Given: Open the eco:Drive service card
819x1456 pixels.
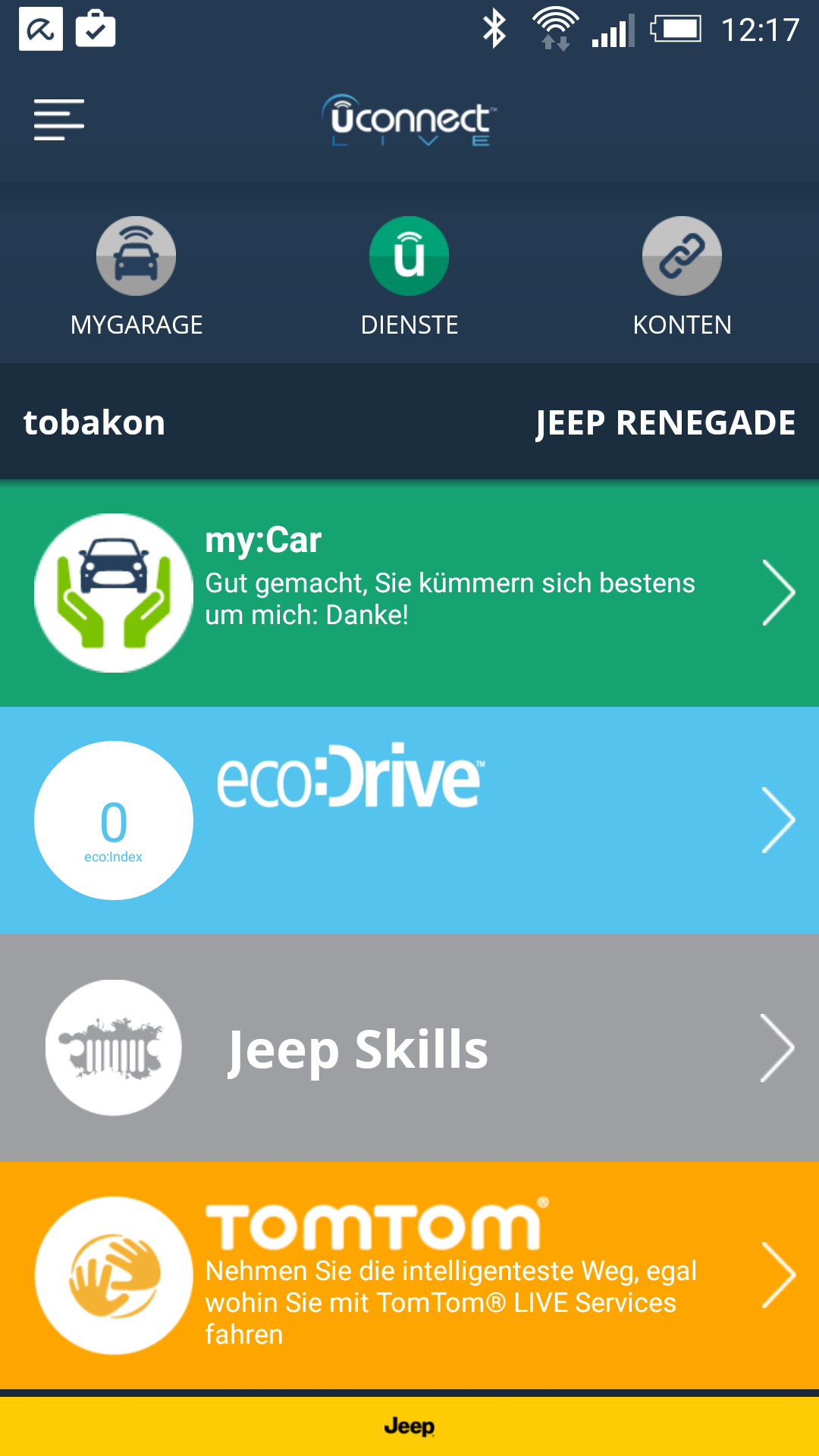Looking at the screenshot, I should 409,821.
